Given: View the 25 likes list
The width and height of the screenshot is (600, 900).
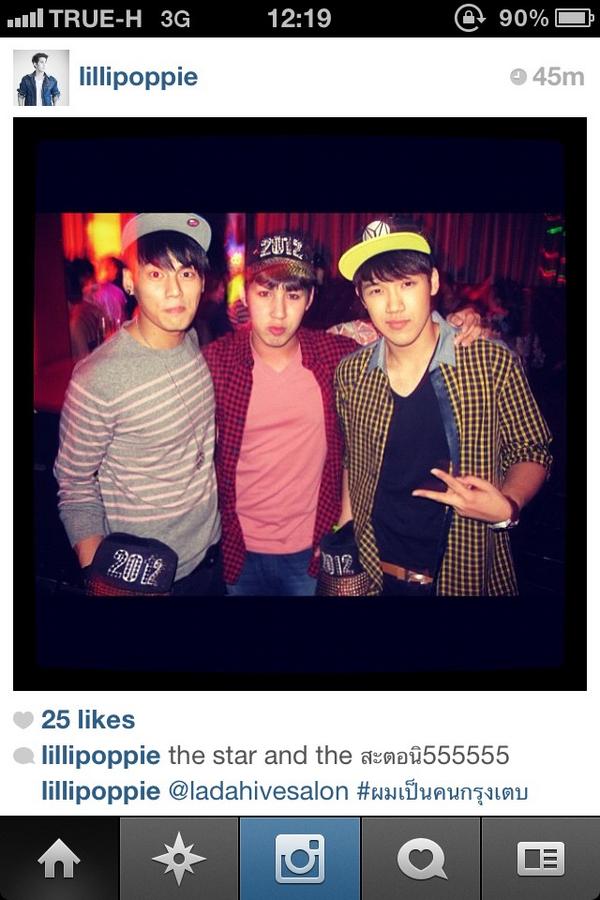Looking at the screenshot, I should (x=88, y=720).
